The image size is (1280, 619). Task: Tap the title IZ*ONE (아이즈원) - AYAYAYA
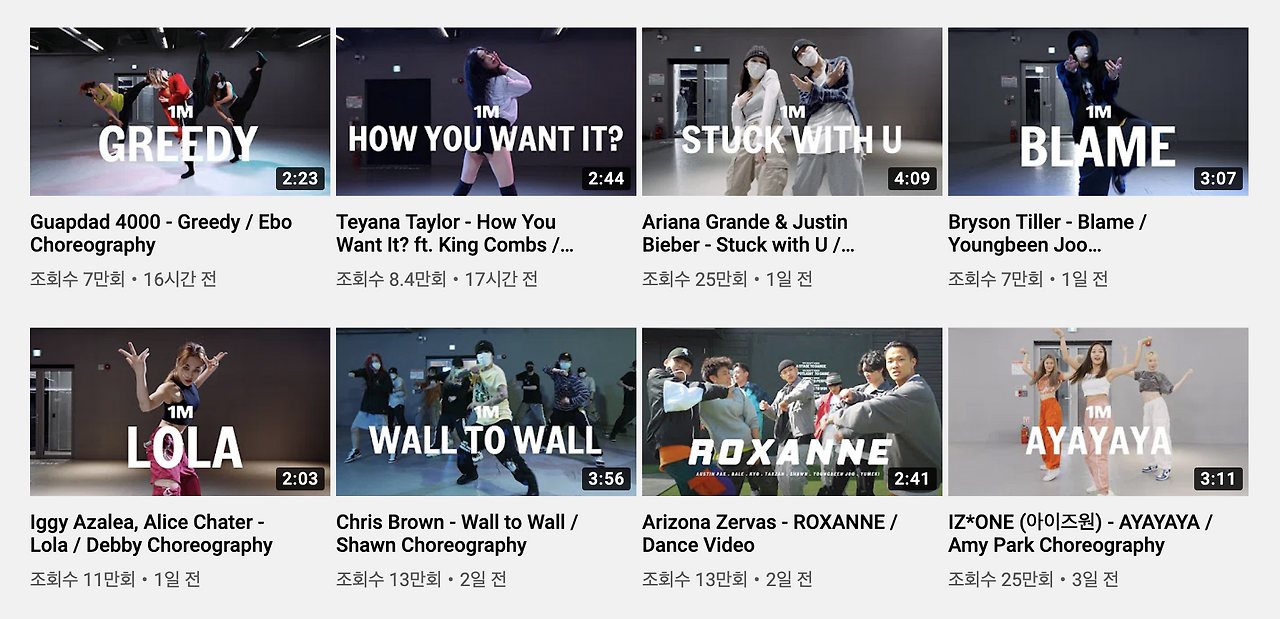(1080, 533)
